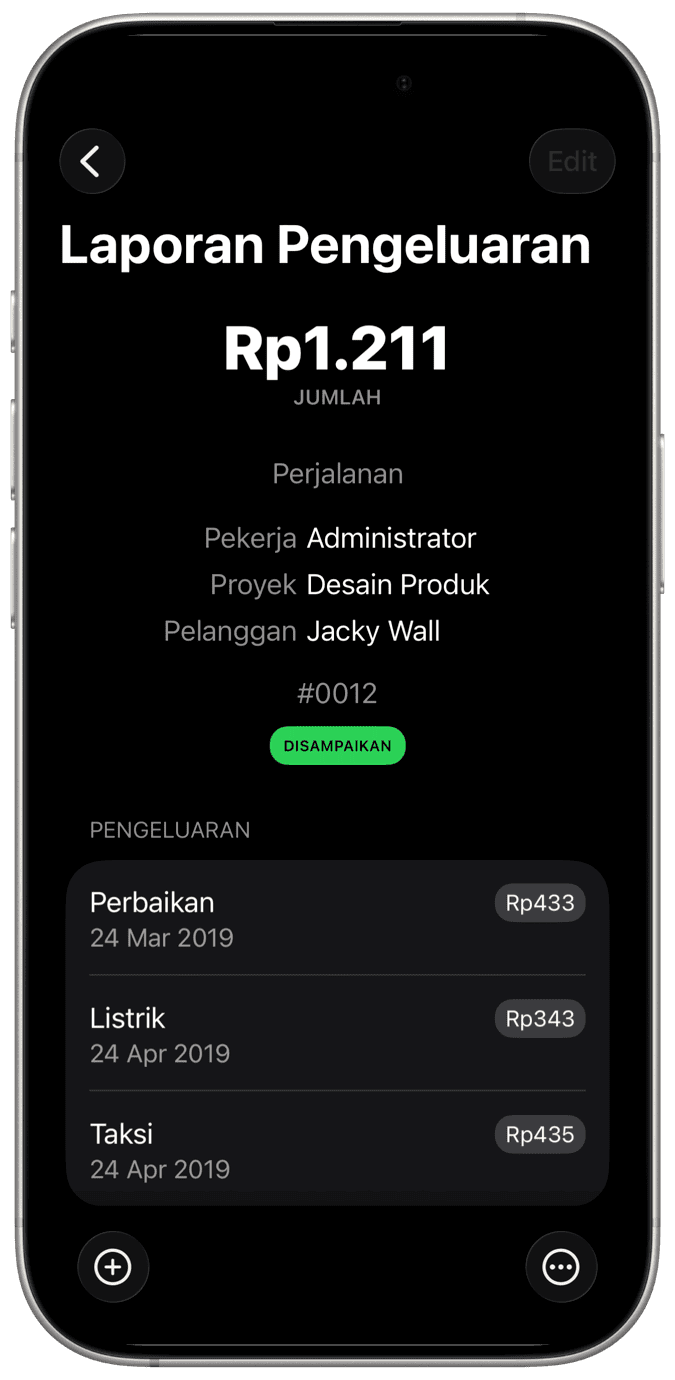The height and width of the screenshot is (1380, 675).
Task: Add a new expense with plus icon
Action: (x=113, y=1267)
